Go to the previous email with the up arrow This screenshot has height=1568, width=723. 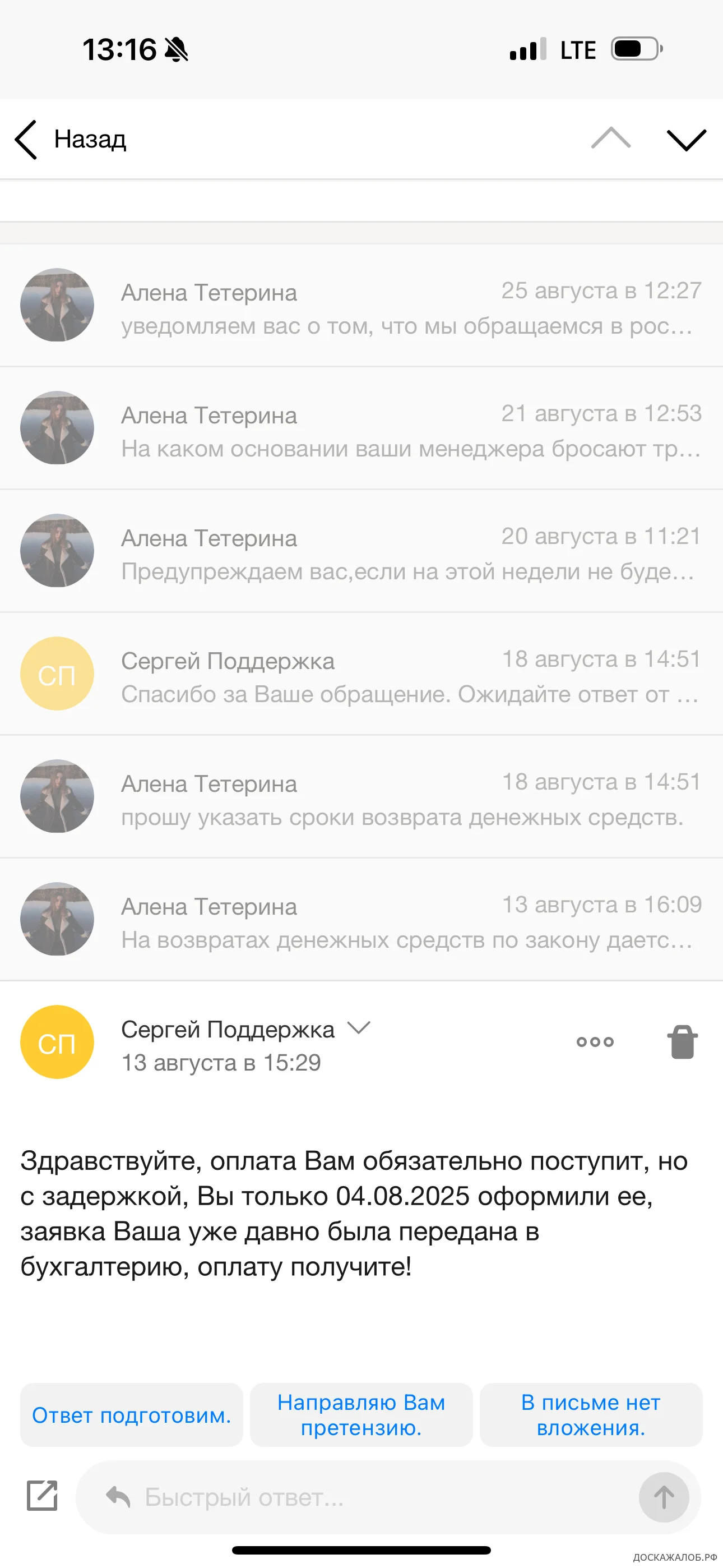point(610,139)
